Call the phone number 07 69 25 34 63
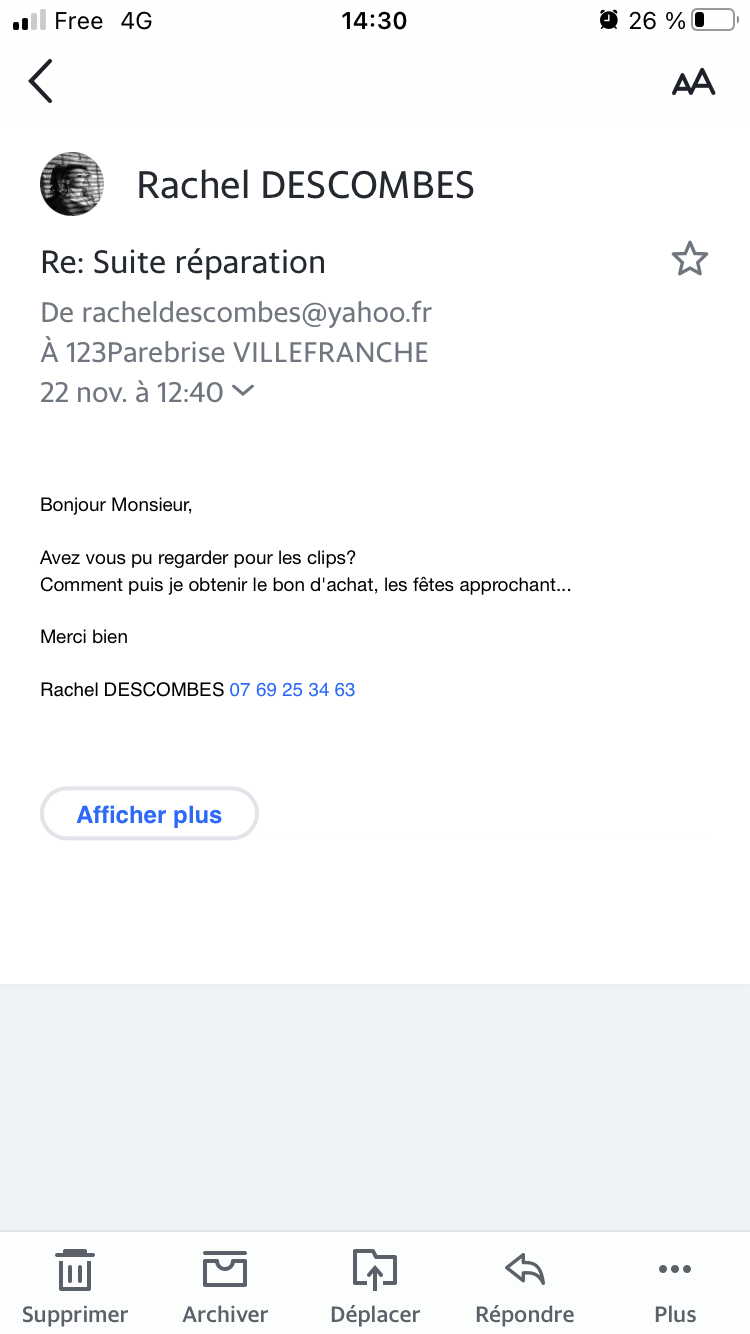The image size is (750, 1334). [292, 690]
